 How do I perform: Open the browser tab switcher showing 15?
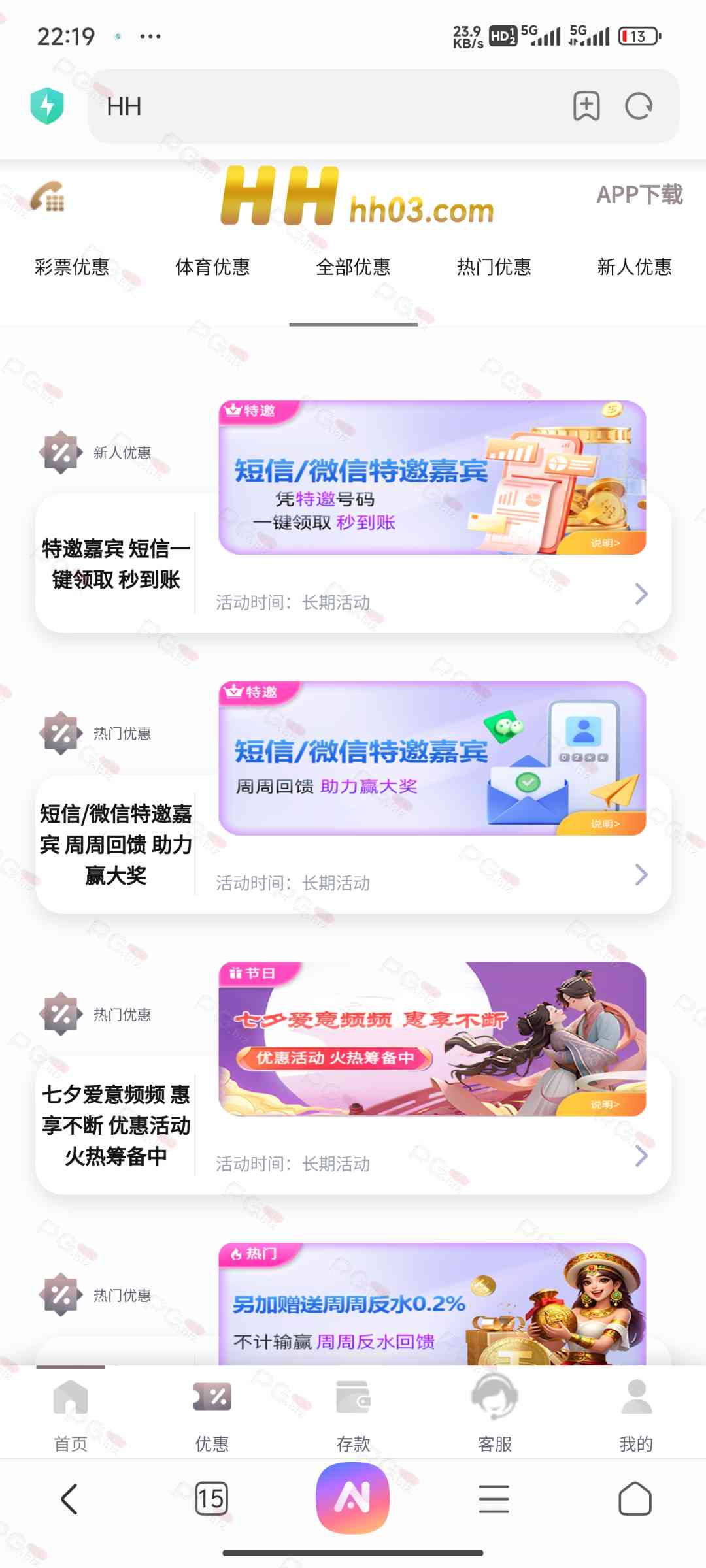point(212,1498)
